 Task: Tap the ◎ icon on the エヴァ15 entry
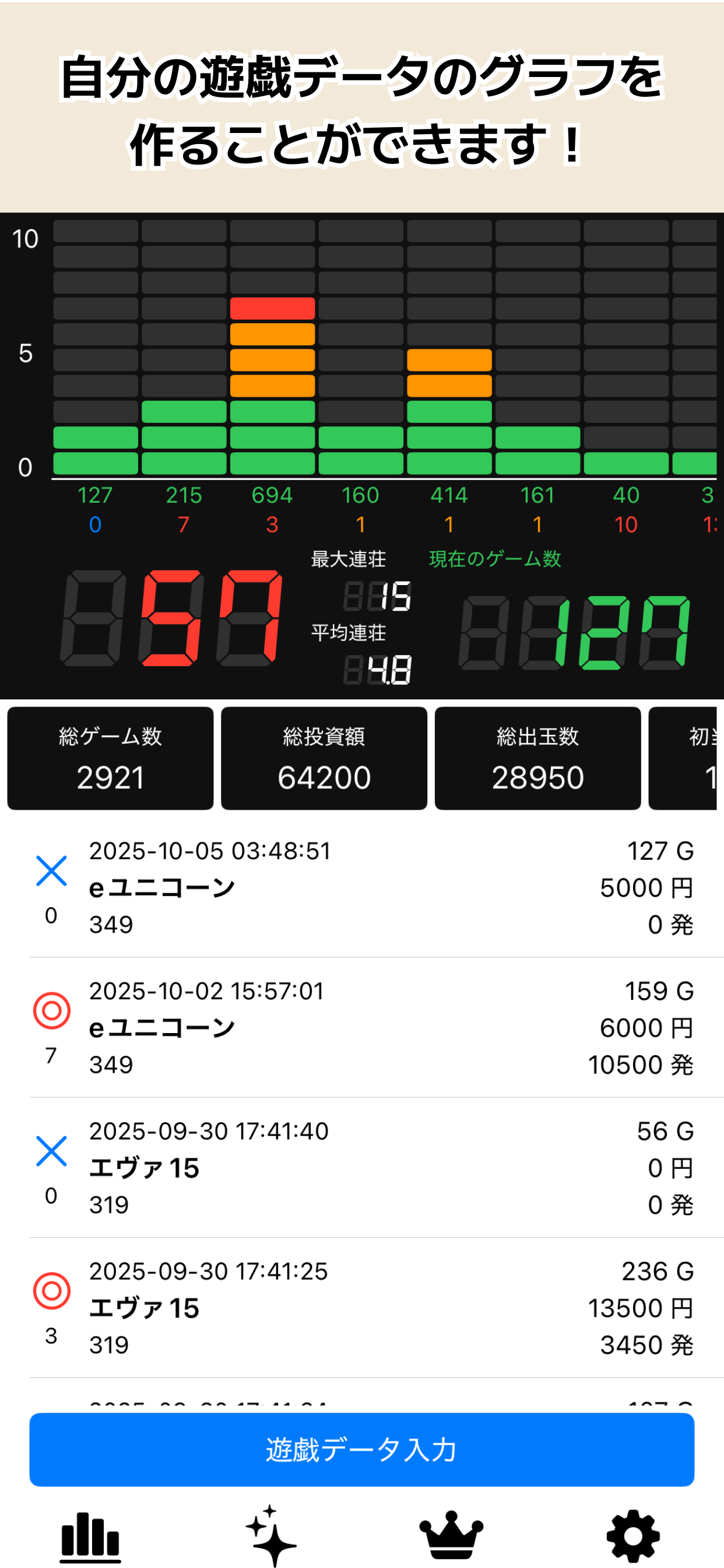coord(52,1291)
